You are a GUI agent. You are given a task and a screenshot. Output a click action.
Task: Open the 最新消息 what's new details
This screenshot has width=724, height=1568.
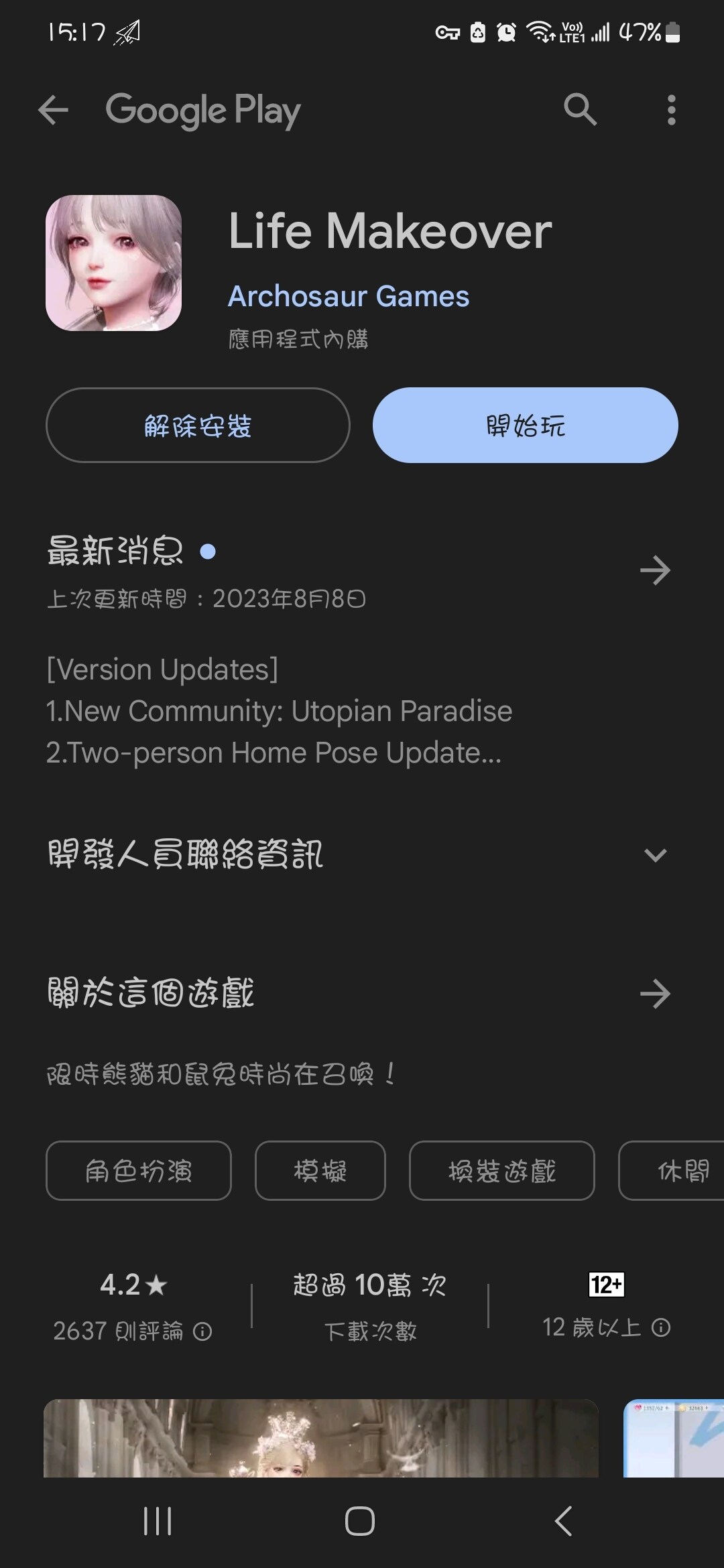[x=655, y=571]
